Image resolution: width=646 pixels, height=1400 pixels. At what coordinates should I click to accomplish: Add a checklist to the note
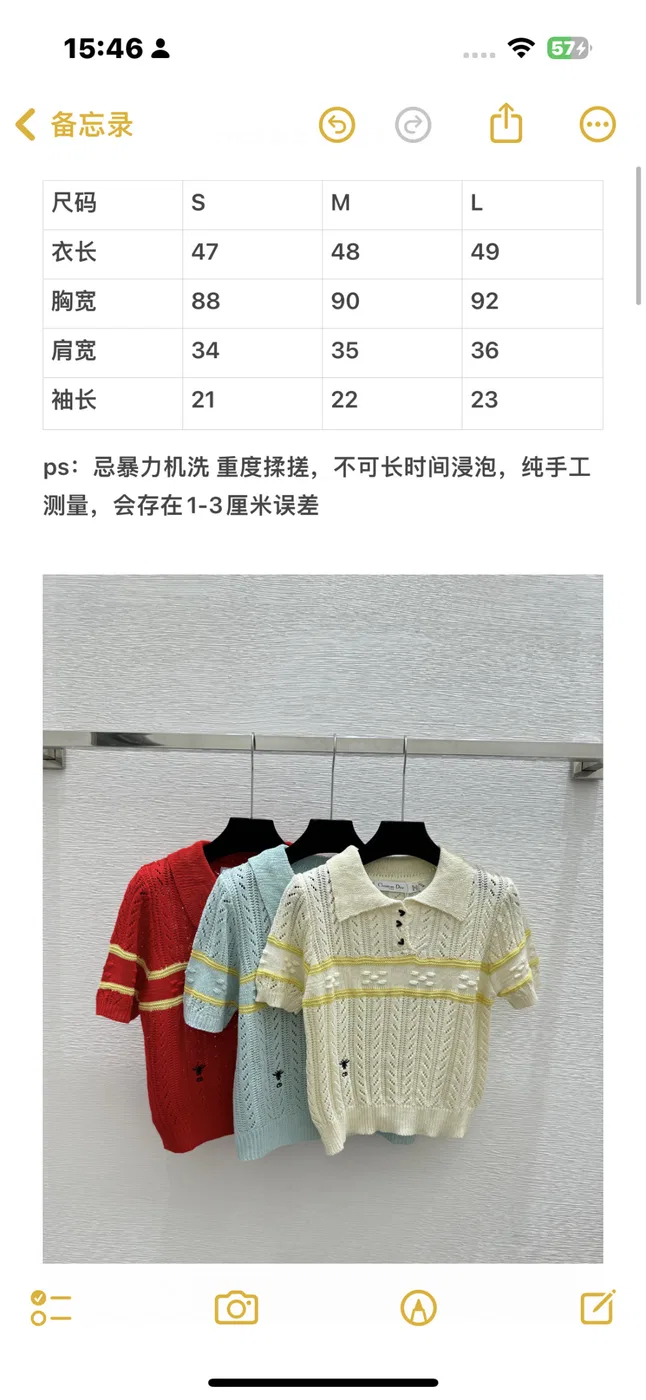coord(51,1307)
